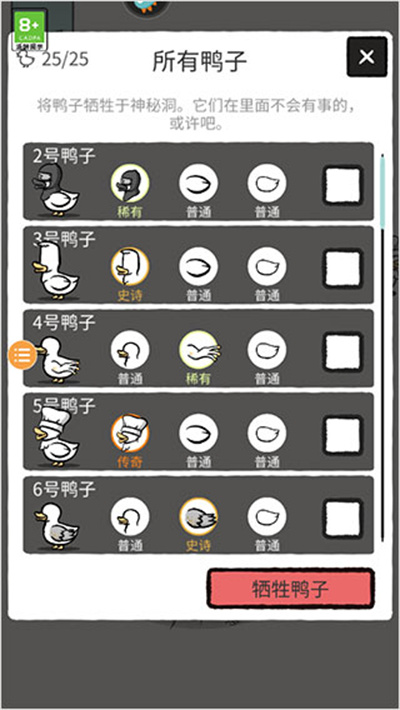View 3号鸭子's epic head part

pyautogui.click(x=130, y=267)
